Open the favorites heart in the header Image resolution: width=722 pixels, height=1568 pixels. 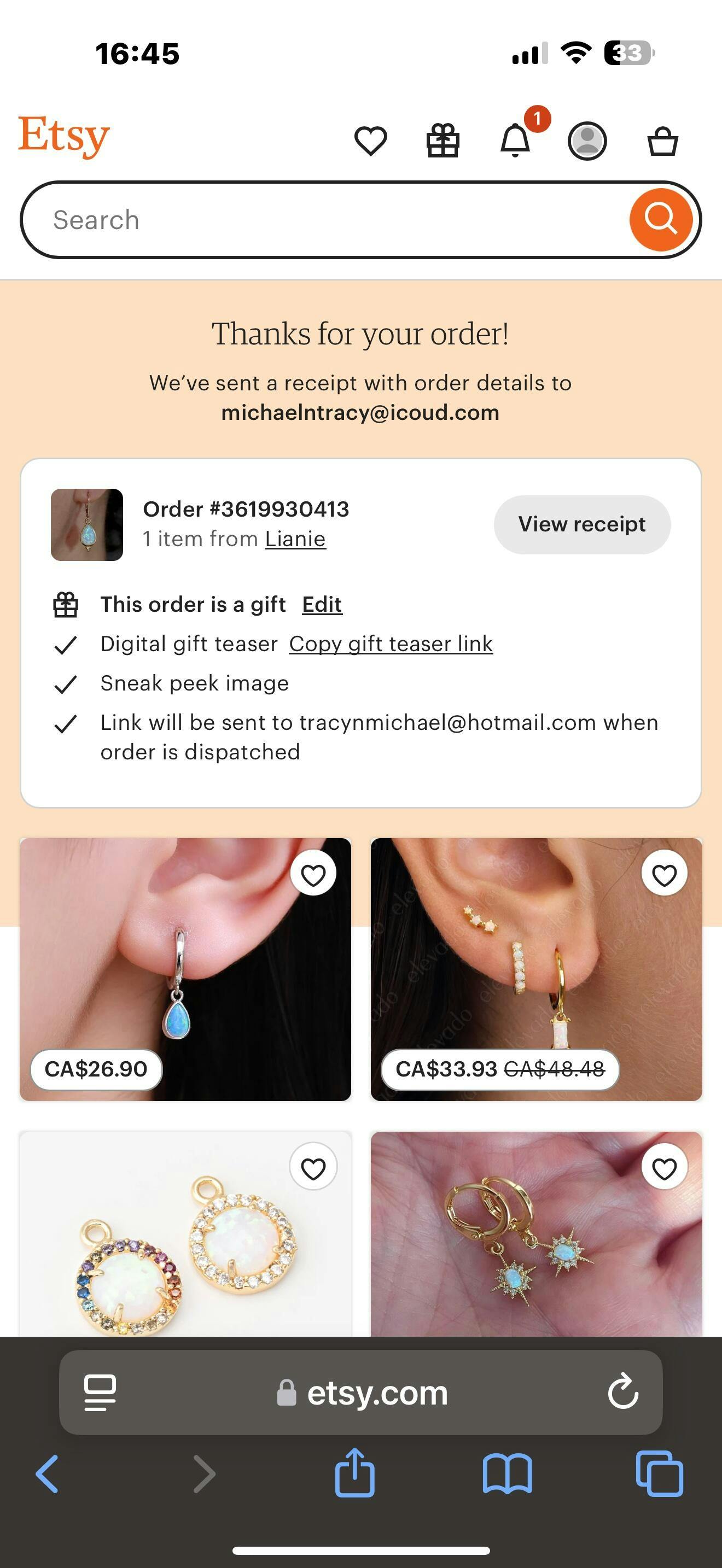coord(370,141)
